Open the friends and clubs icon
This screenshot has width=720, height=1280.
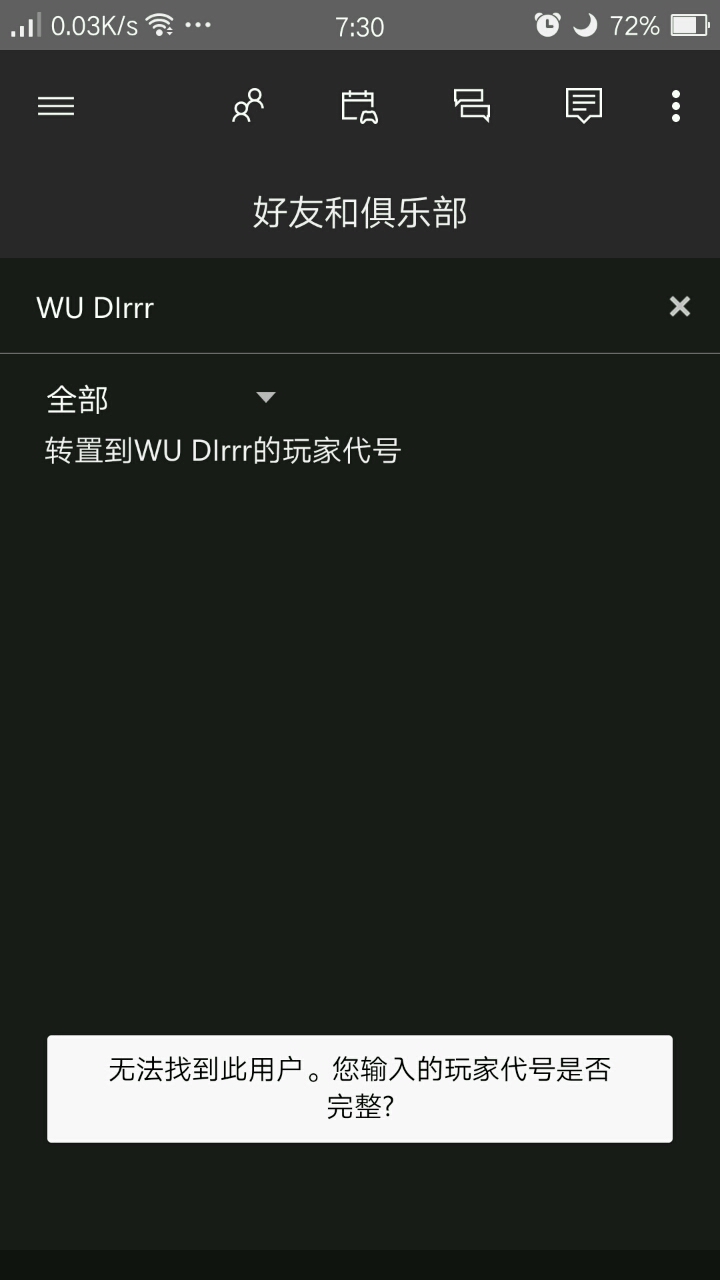pyautogui.click(x=247, y=105)
